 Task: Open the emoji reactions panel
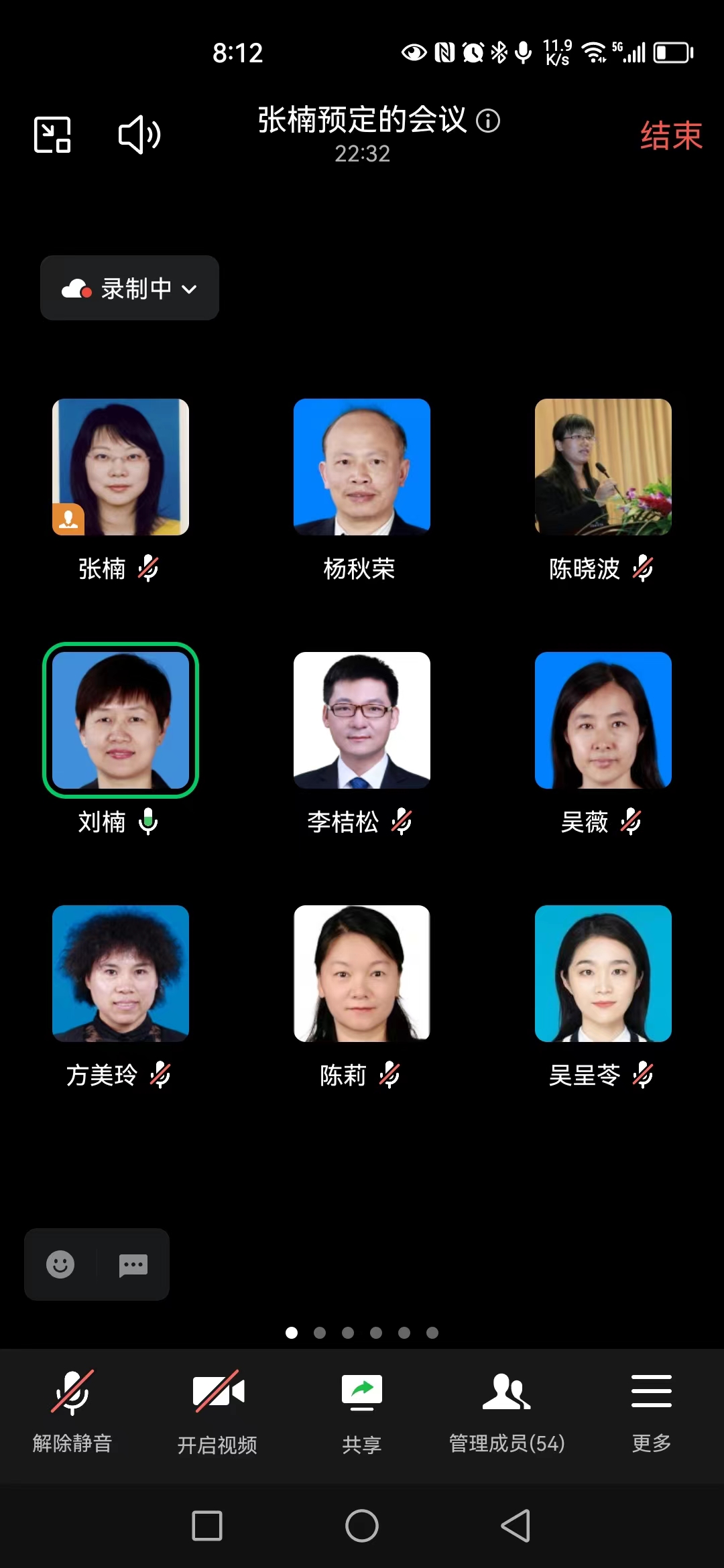point(60,1264)
